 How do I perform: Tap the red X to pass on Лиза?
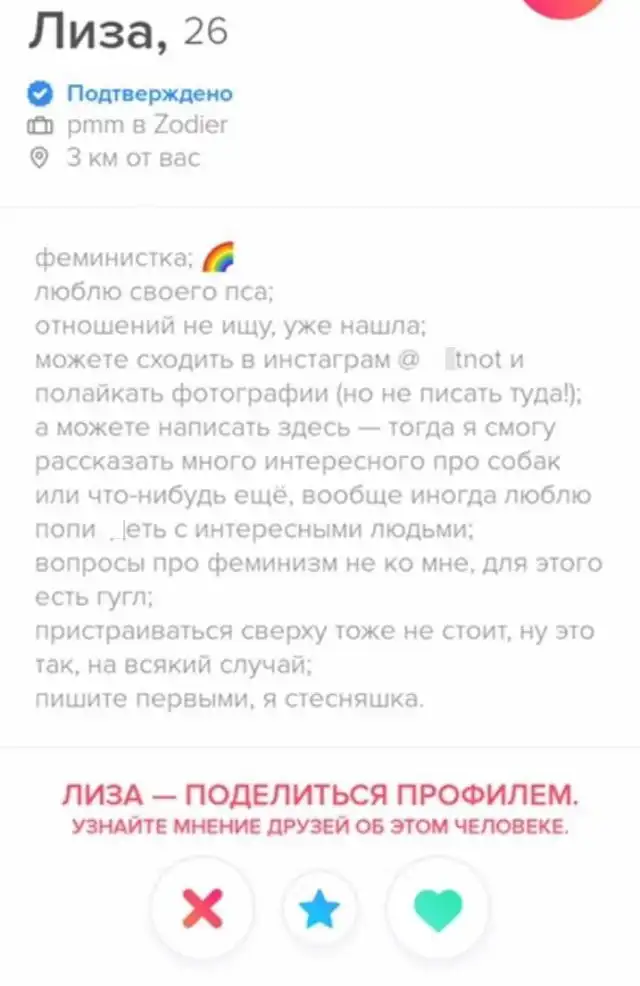(x=203, y=909)
